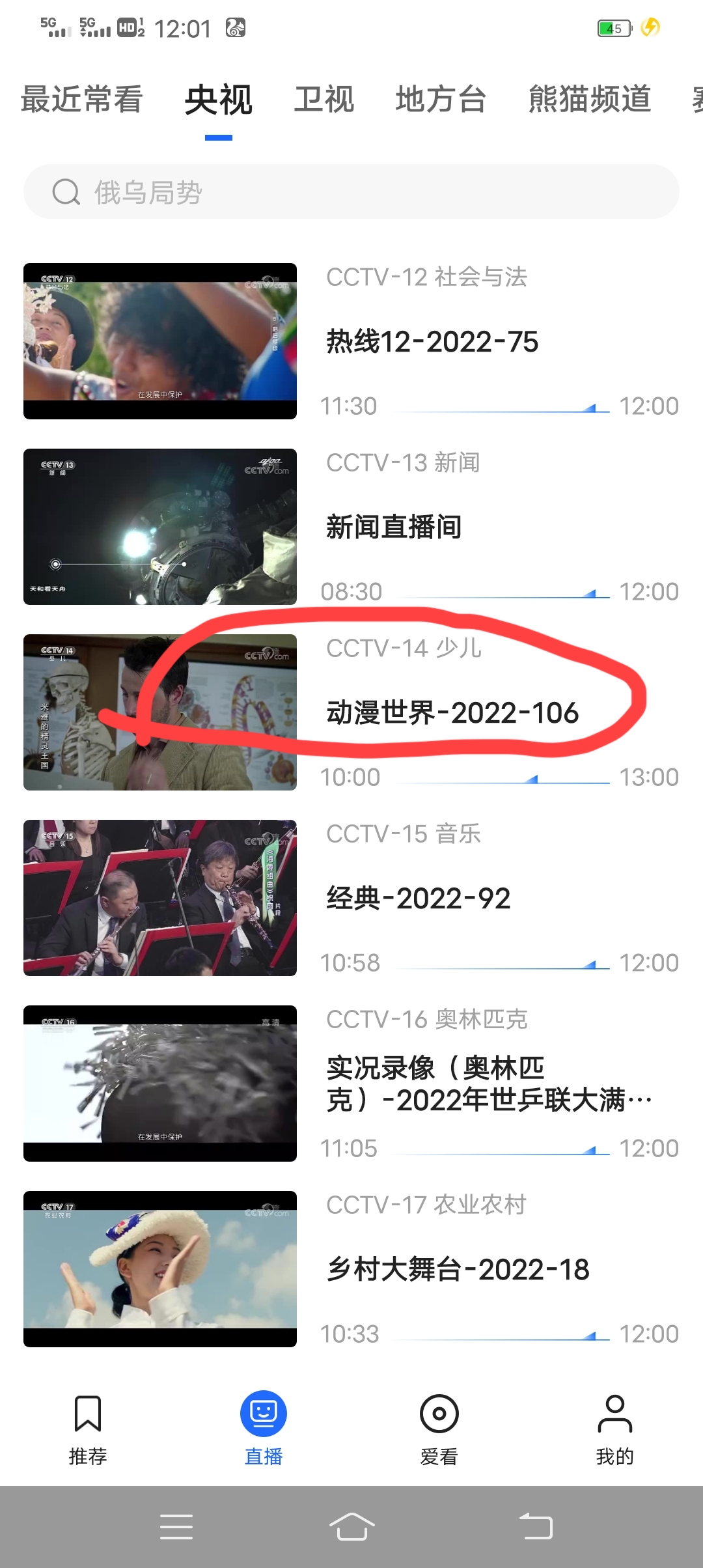Select the 熊猫频道 tab
Screen dimensions: 703x1568
click(x=589, y=100)
